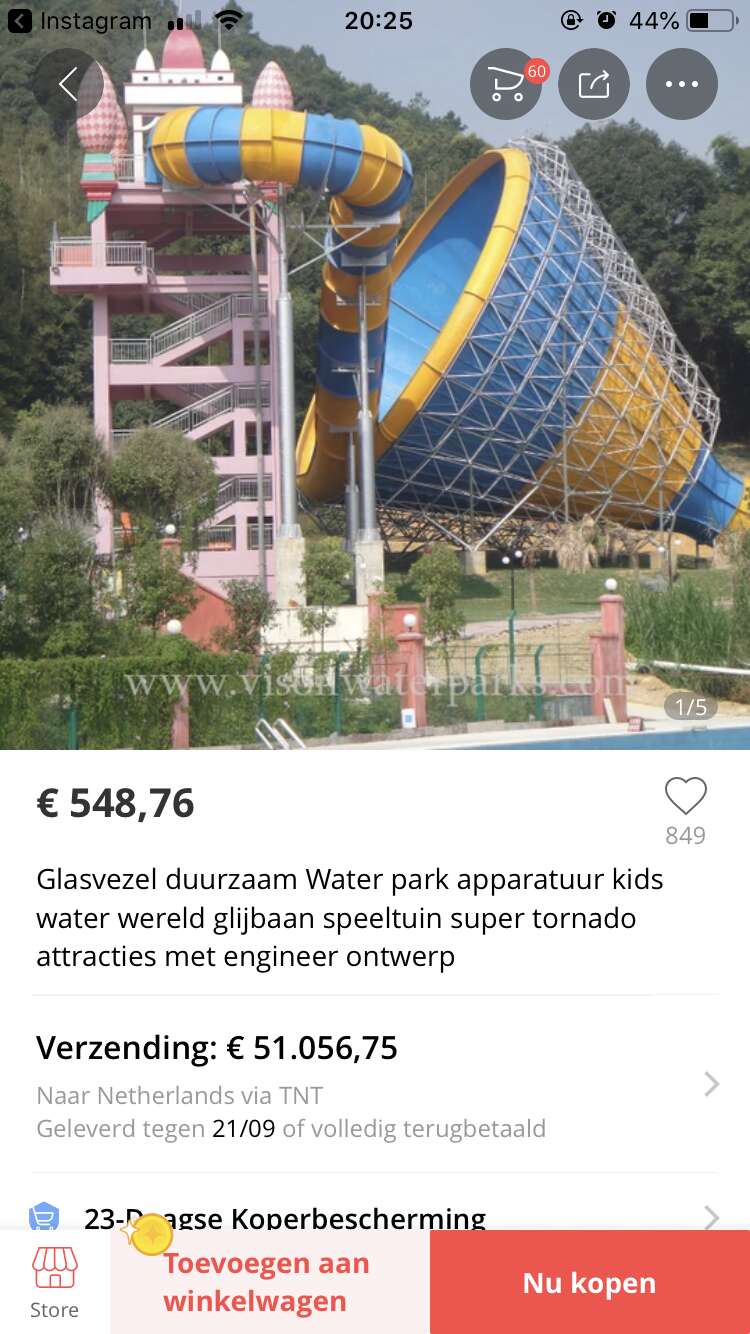Open the water slide product photo

click(x=375, y=400)
